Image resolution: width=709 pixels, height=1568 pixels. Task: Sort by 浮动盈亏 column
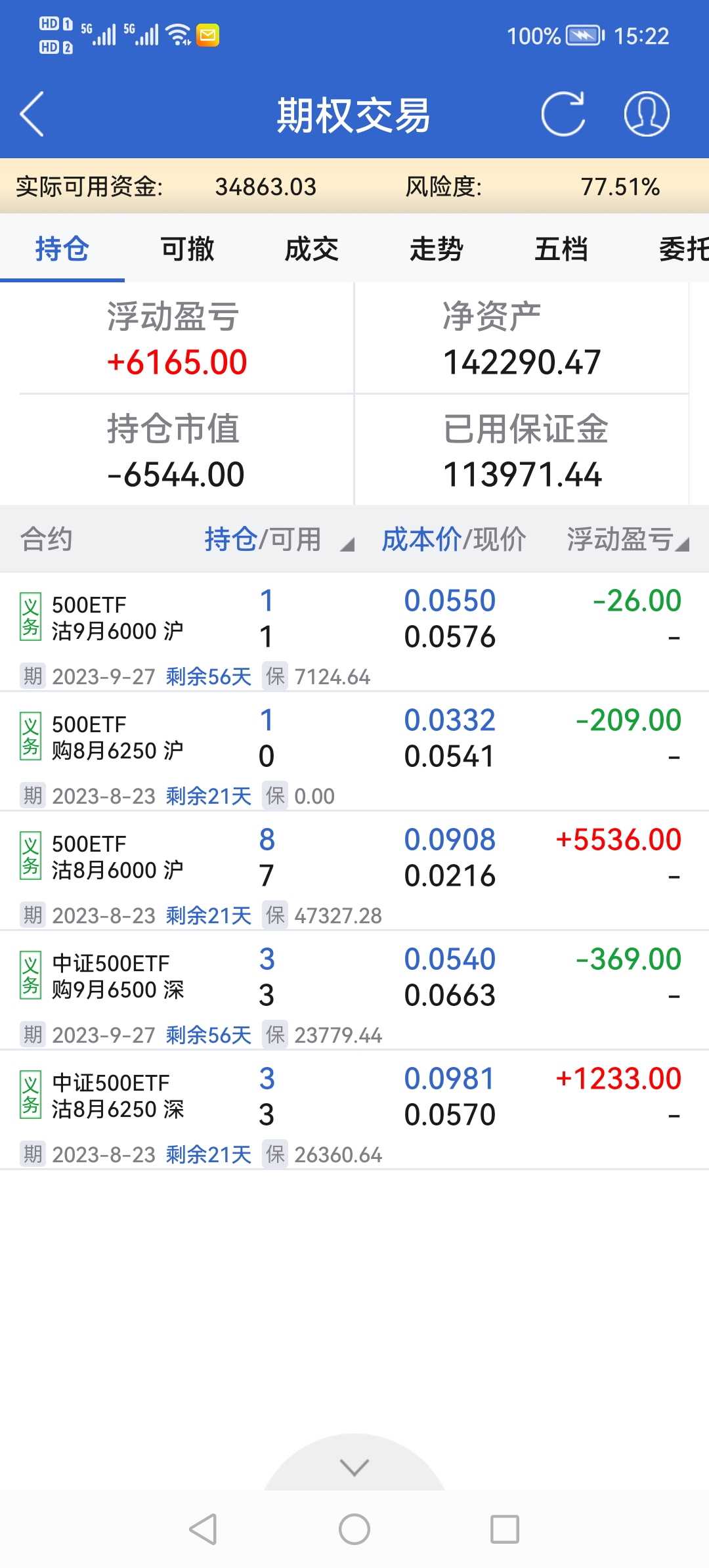(x=627, y=540)
